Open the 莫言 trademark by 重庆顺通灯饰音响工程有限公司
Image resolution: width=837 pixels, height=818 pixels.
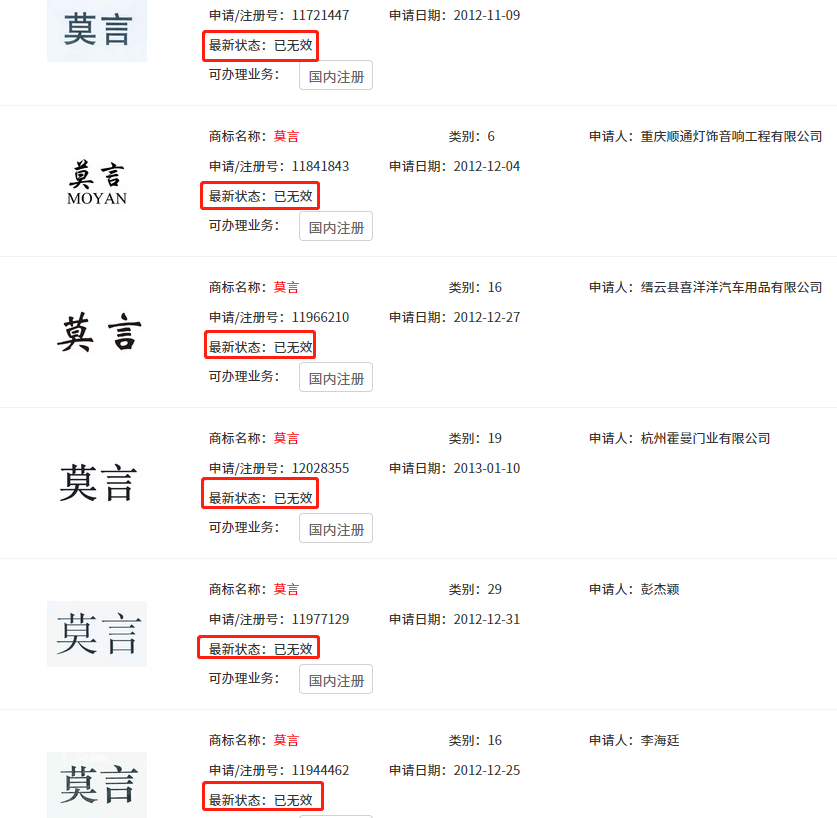pyautogui.click(x=286, y=136)
